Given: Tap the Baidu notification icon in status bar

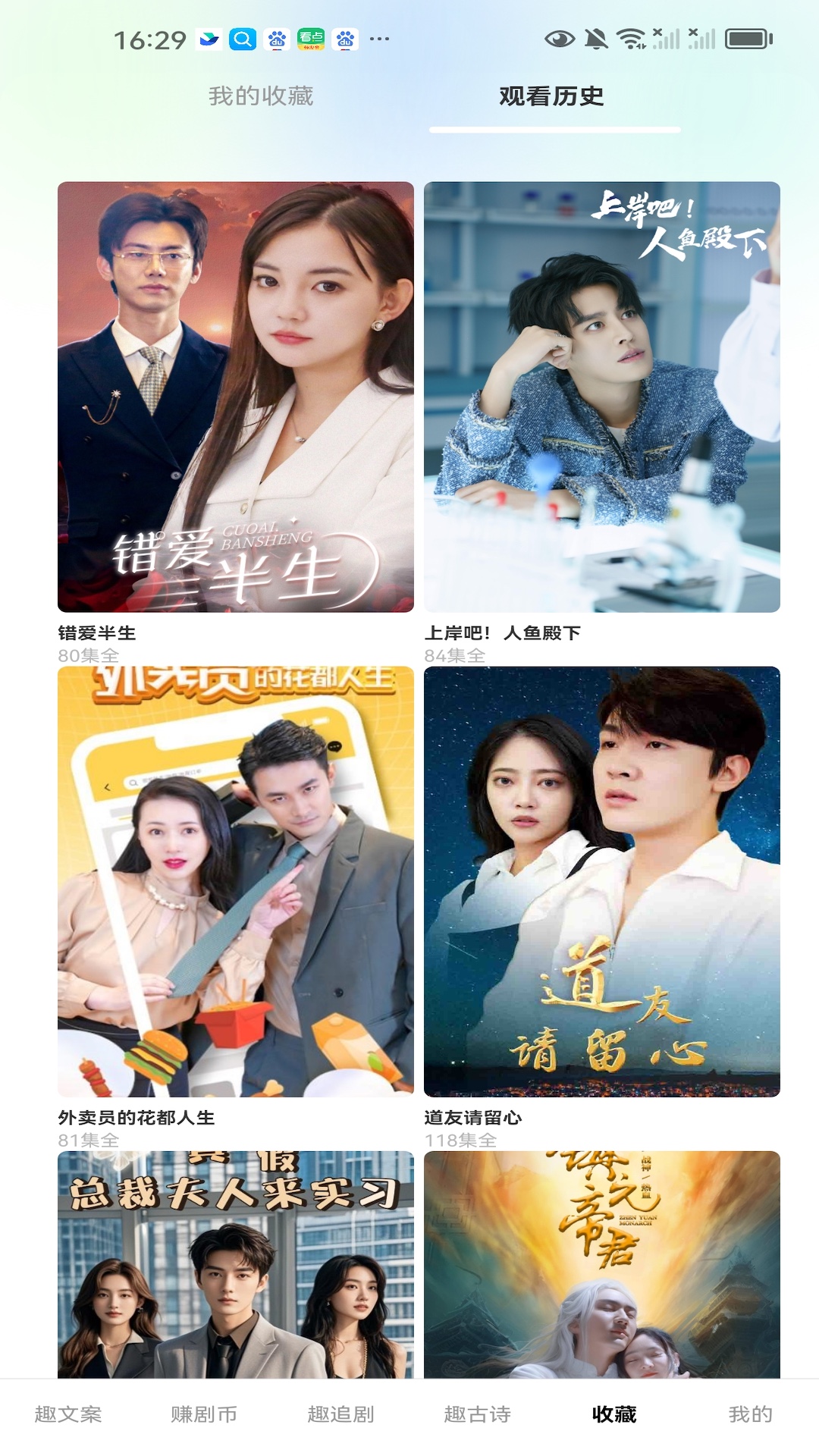Looking at the screenshot, I should click(277, 38).
